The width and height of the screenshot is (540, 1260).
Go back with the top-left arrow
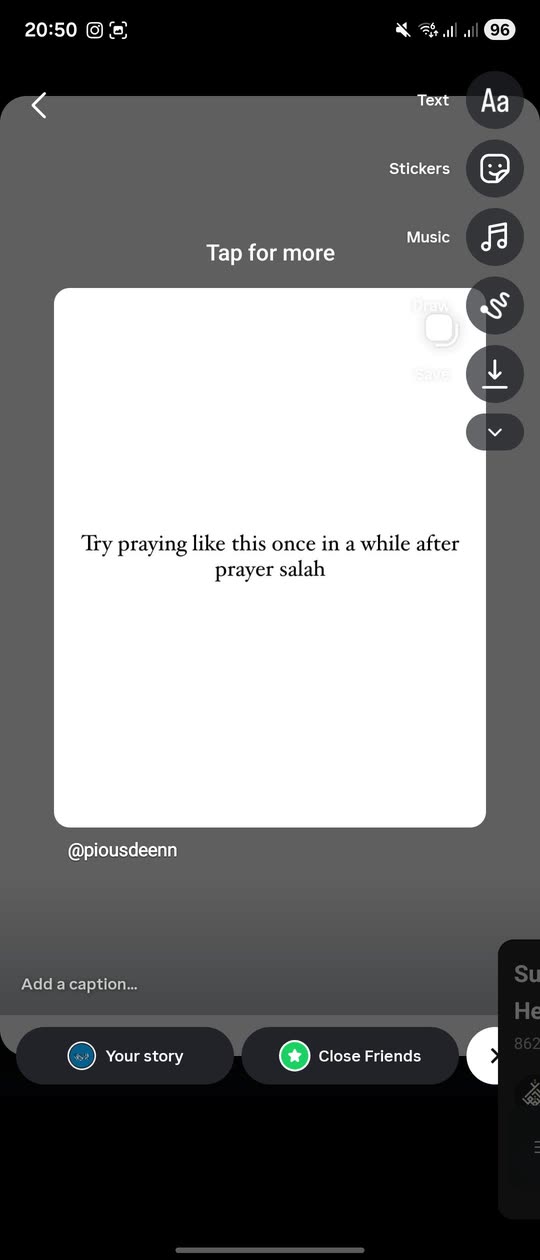pos(39,105)
